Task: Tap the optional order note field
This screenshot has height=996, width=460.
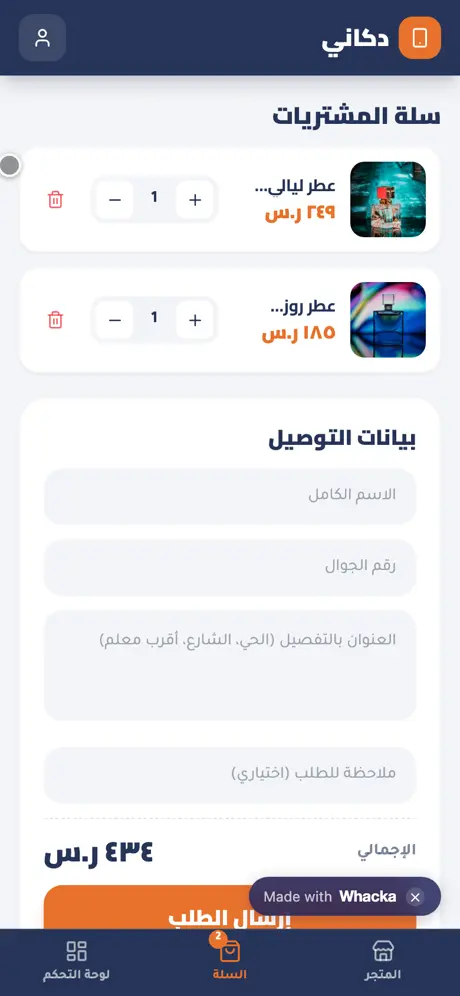Action: pyautogui.click(x=230, y=775)
